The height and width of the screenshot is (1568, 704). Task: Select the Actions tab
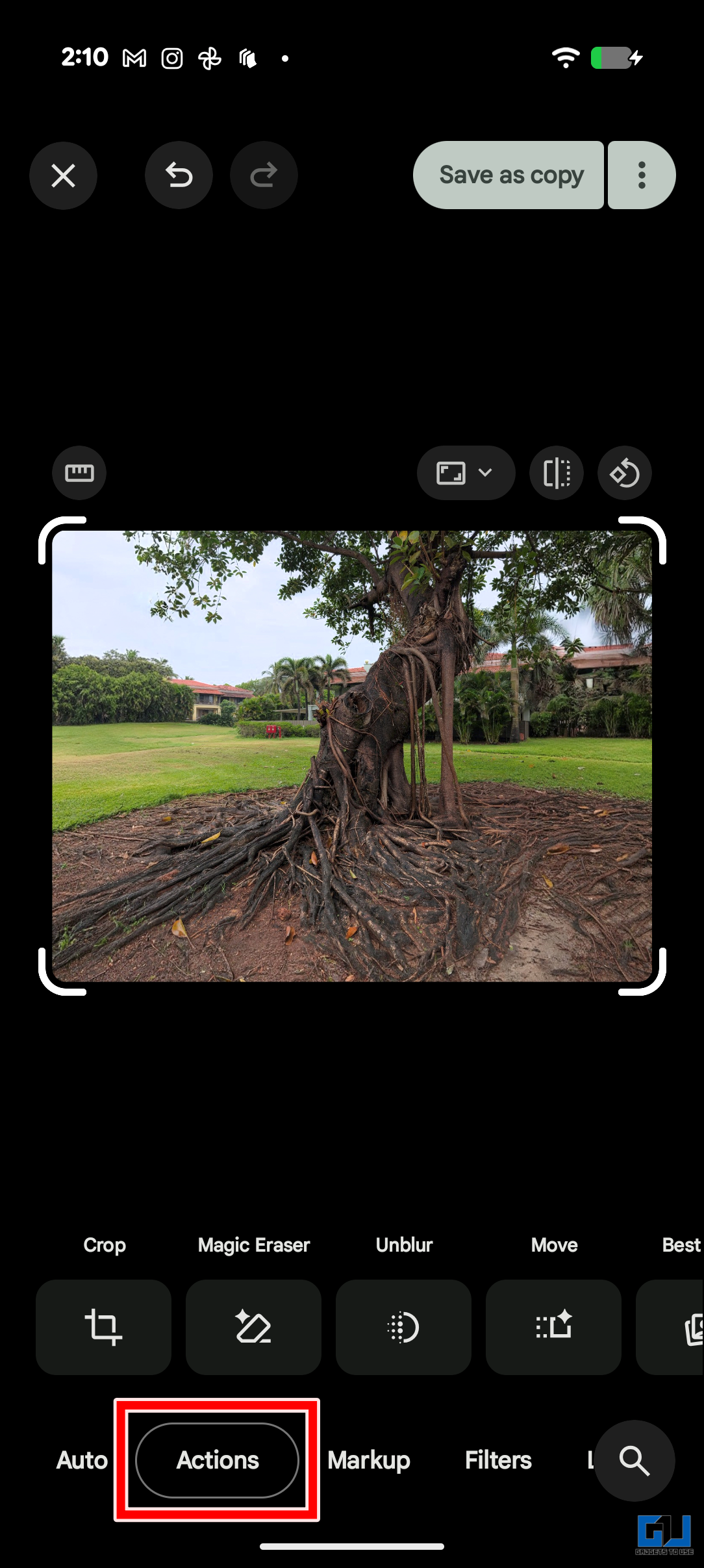click(x=218, y=1460)
